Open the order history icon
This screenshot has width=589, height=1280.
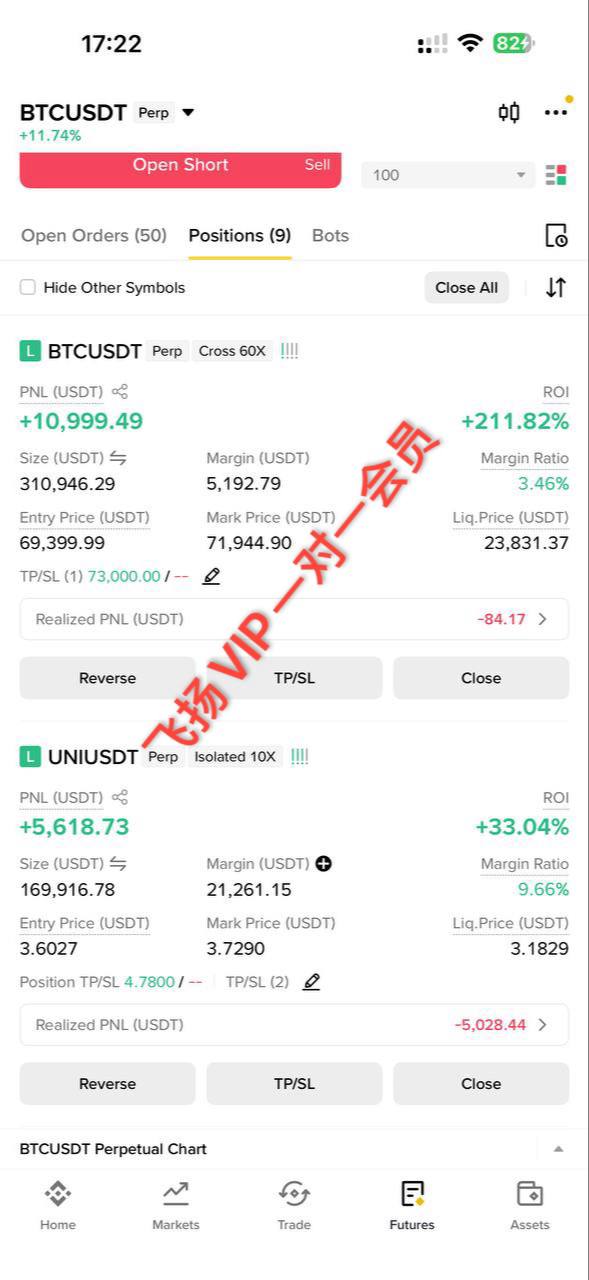pos(556,236)
